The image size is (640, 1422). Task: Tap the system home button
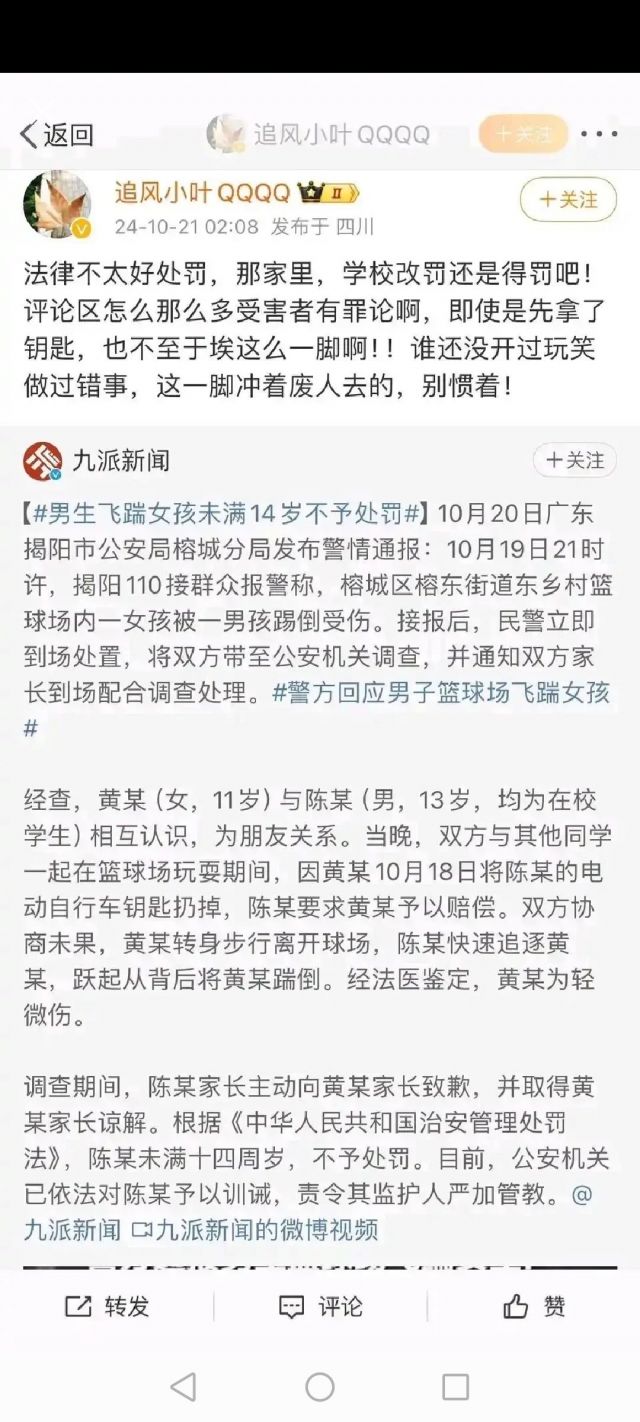coord(320,1386)
